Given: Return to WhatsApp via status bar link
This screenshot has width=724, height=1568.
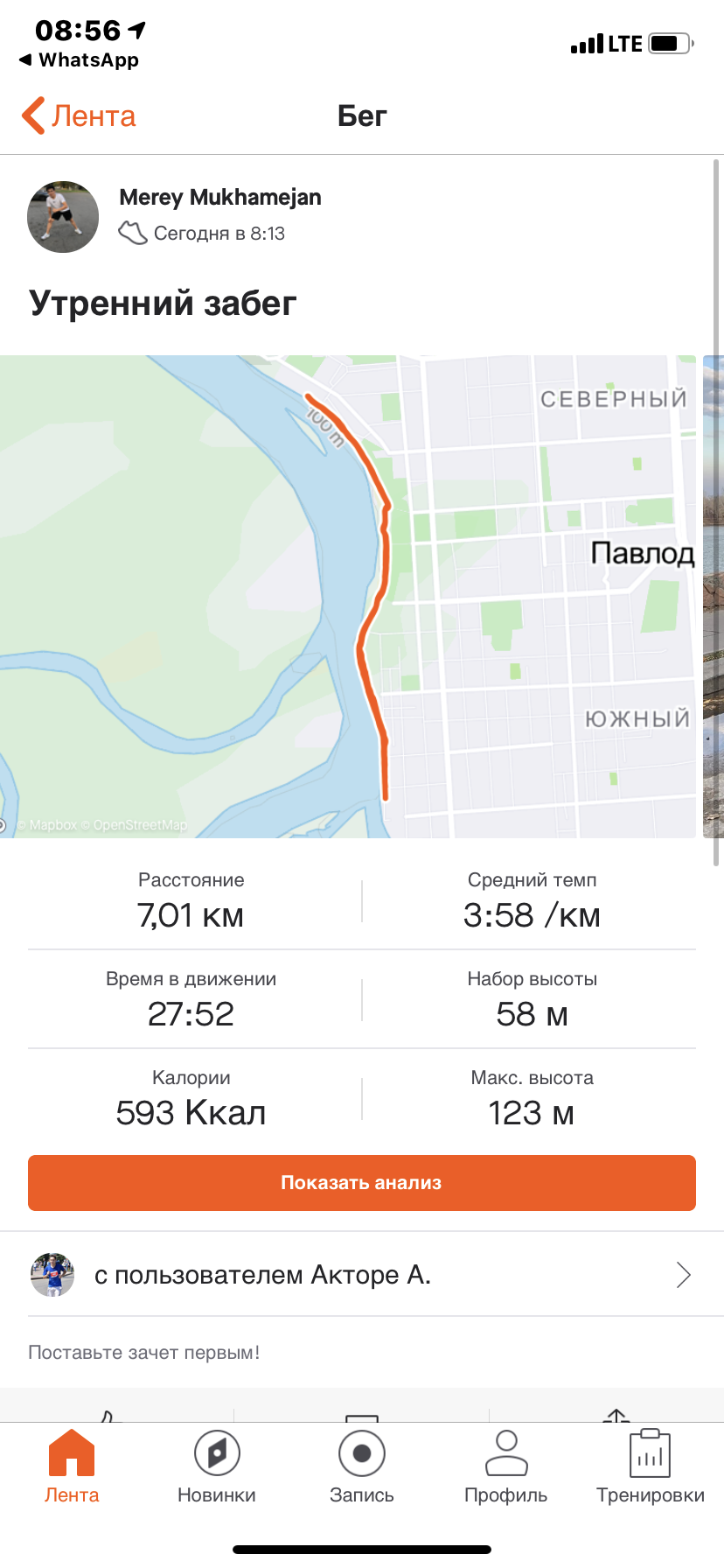Looking at the screenshot, I should (80, 60).
